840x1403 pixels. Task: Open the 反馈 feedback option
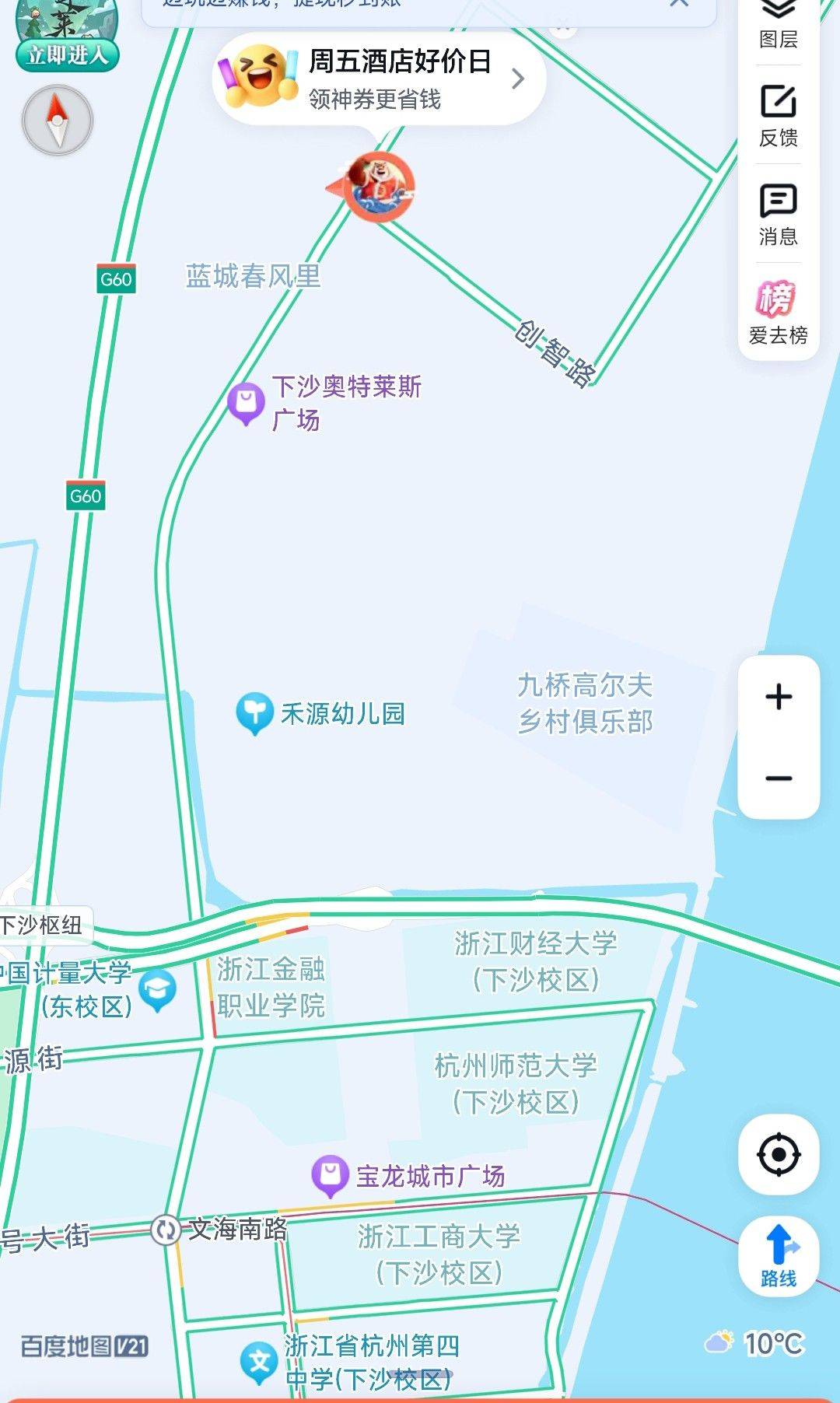778,115
